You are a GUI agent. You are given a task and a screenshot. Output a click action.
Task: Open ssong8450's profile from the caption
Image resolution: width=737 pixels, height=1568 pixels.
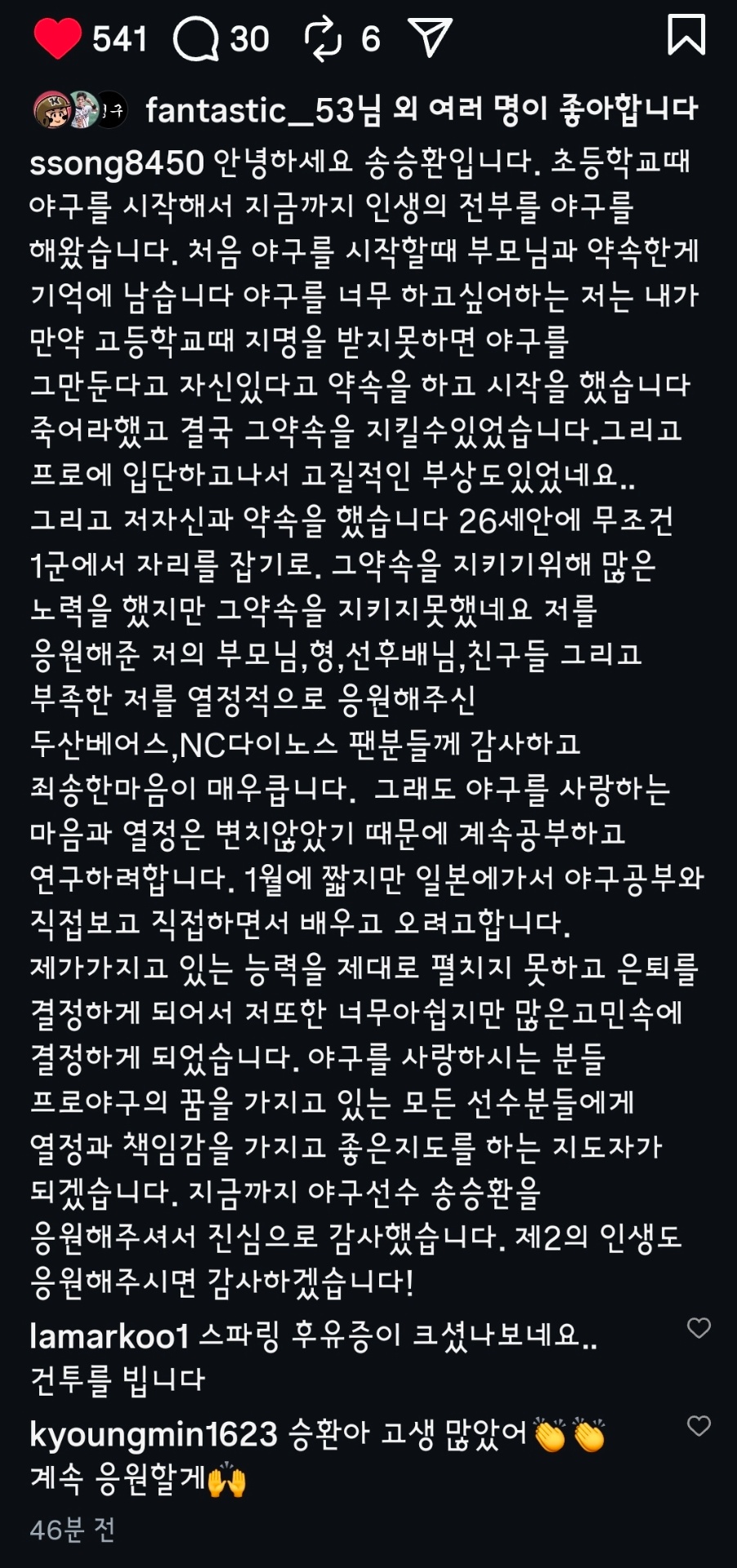[x=116, y=163]
